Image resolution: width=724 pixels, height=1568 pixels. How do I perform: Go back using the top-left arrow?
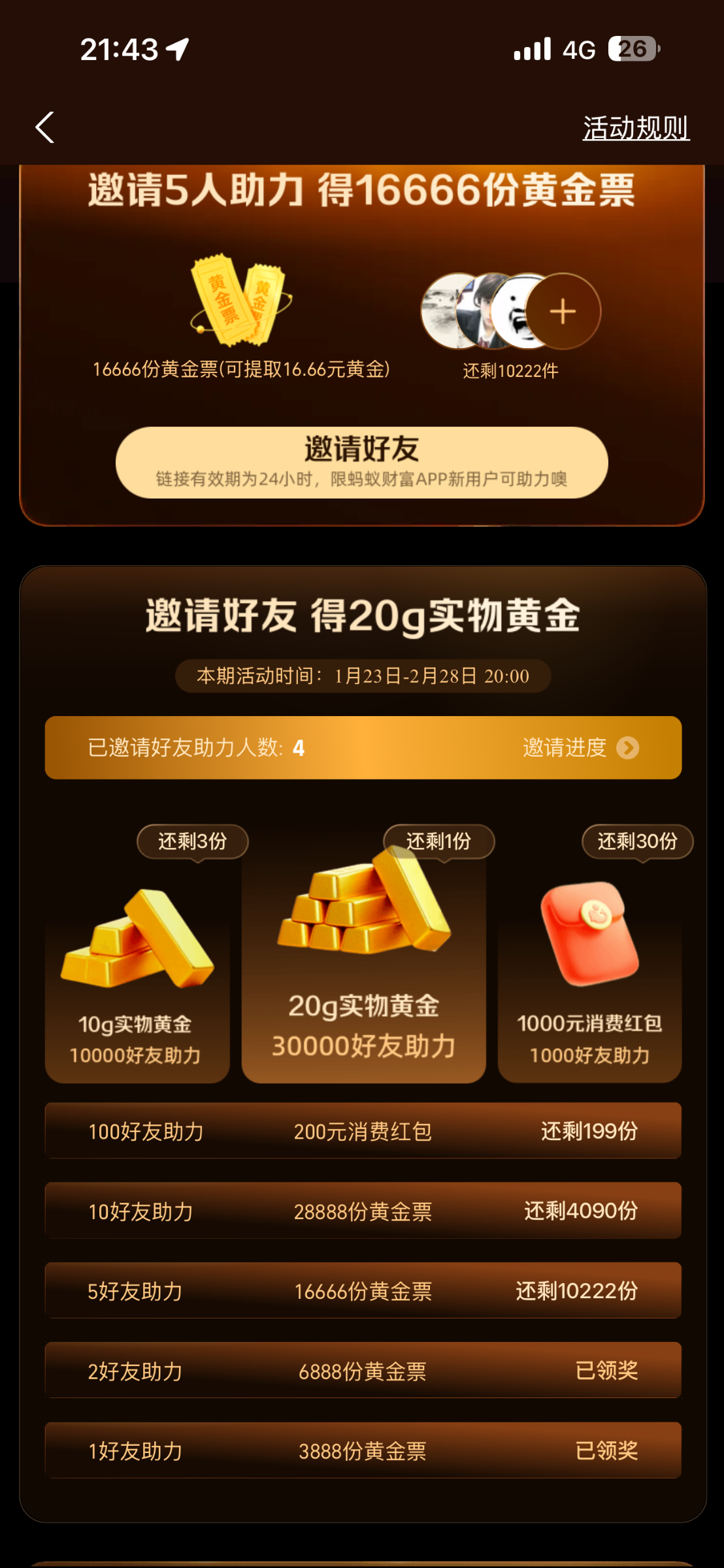tap(44, 127)
